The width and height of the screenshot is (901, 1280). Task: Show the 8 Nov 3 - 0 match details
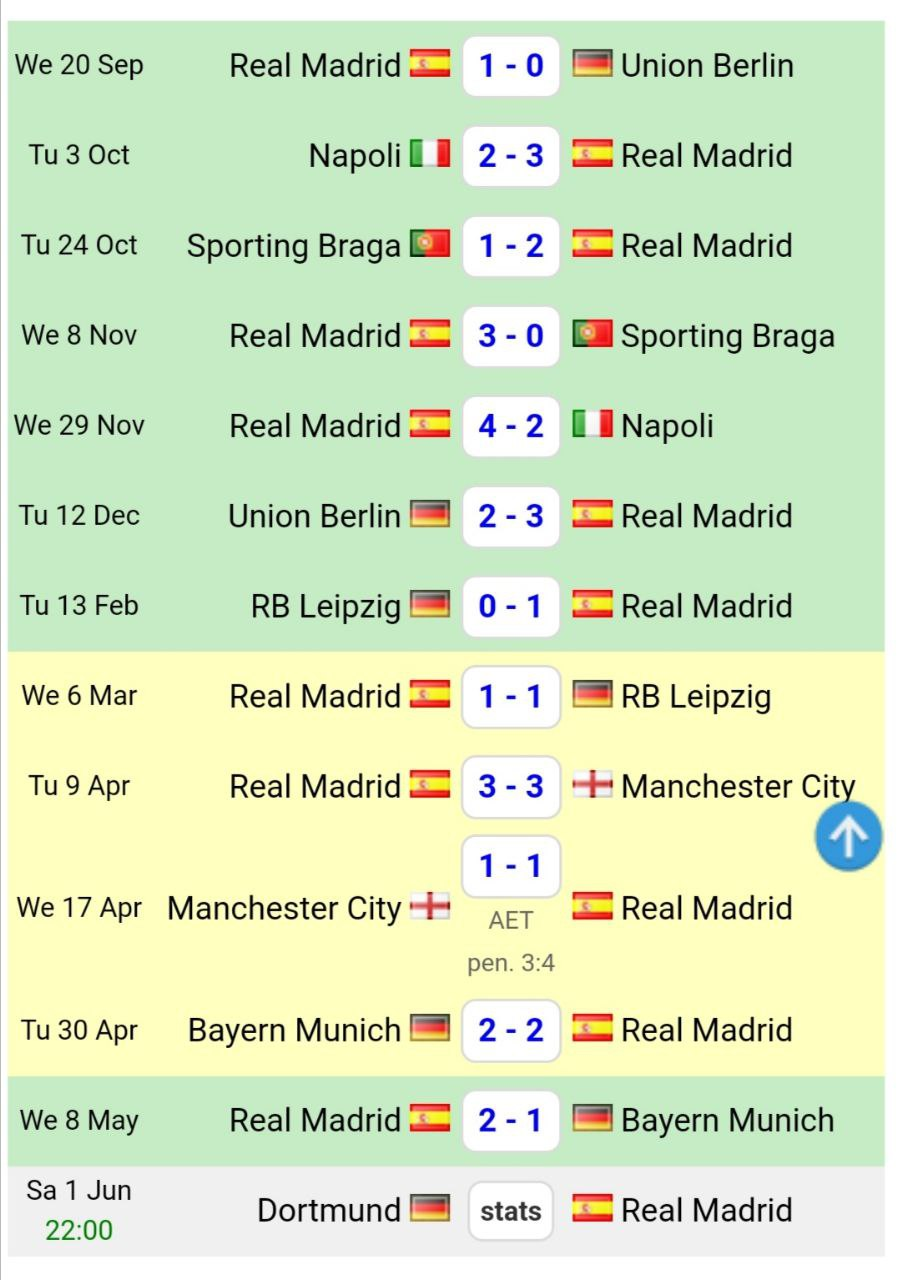point(511,336)
